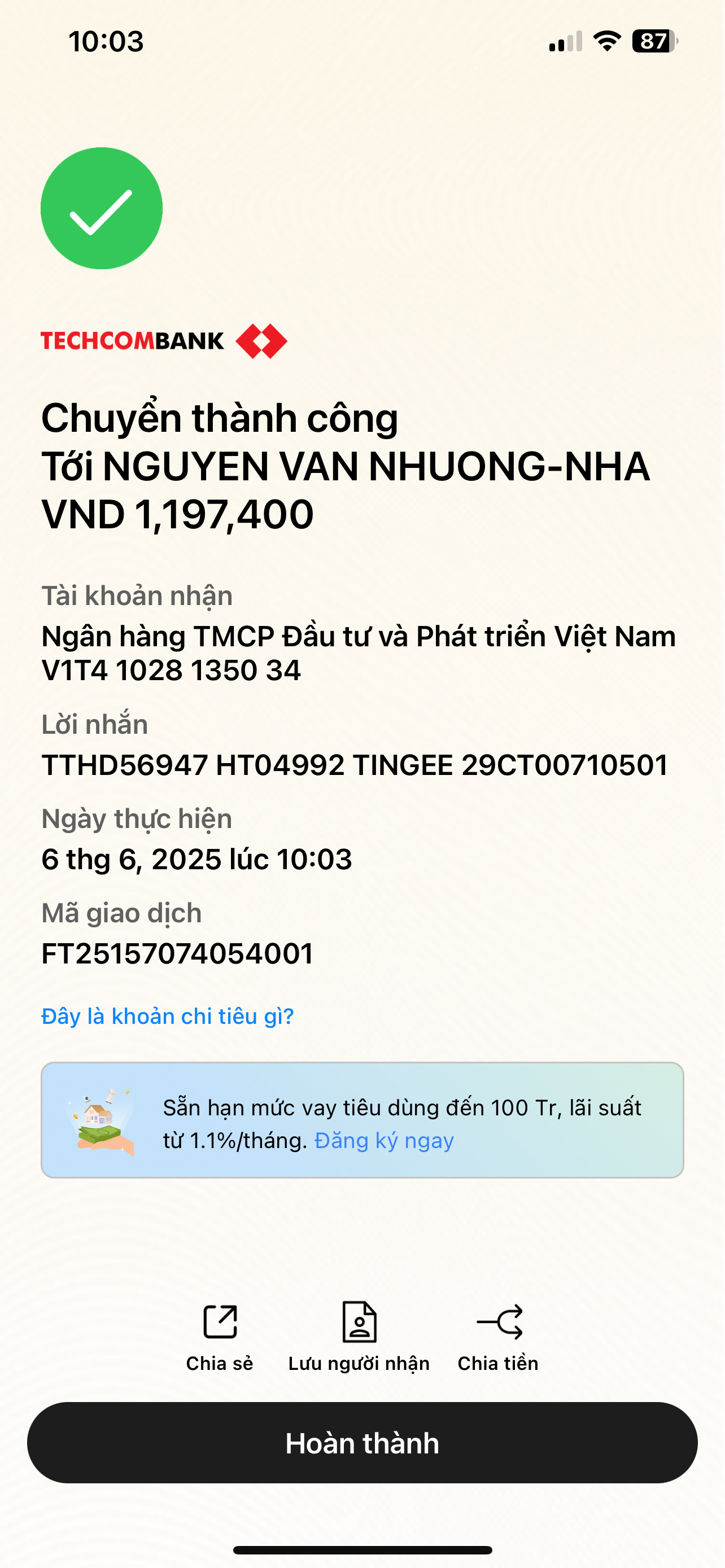Open the 'Đây là khoản chi tiêu gì?' link
Image resolution: width=725 pixels, height=1568 pixels.
(x=167, y=1016)
